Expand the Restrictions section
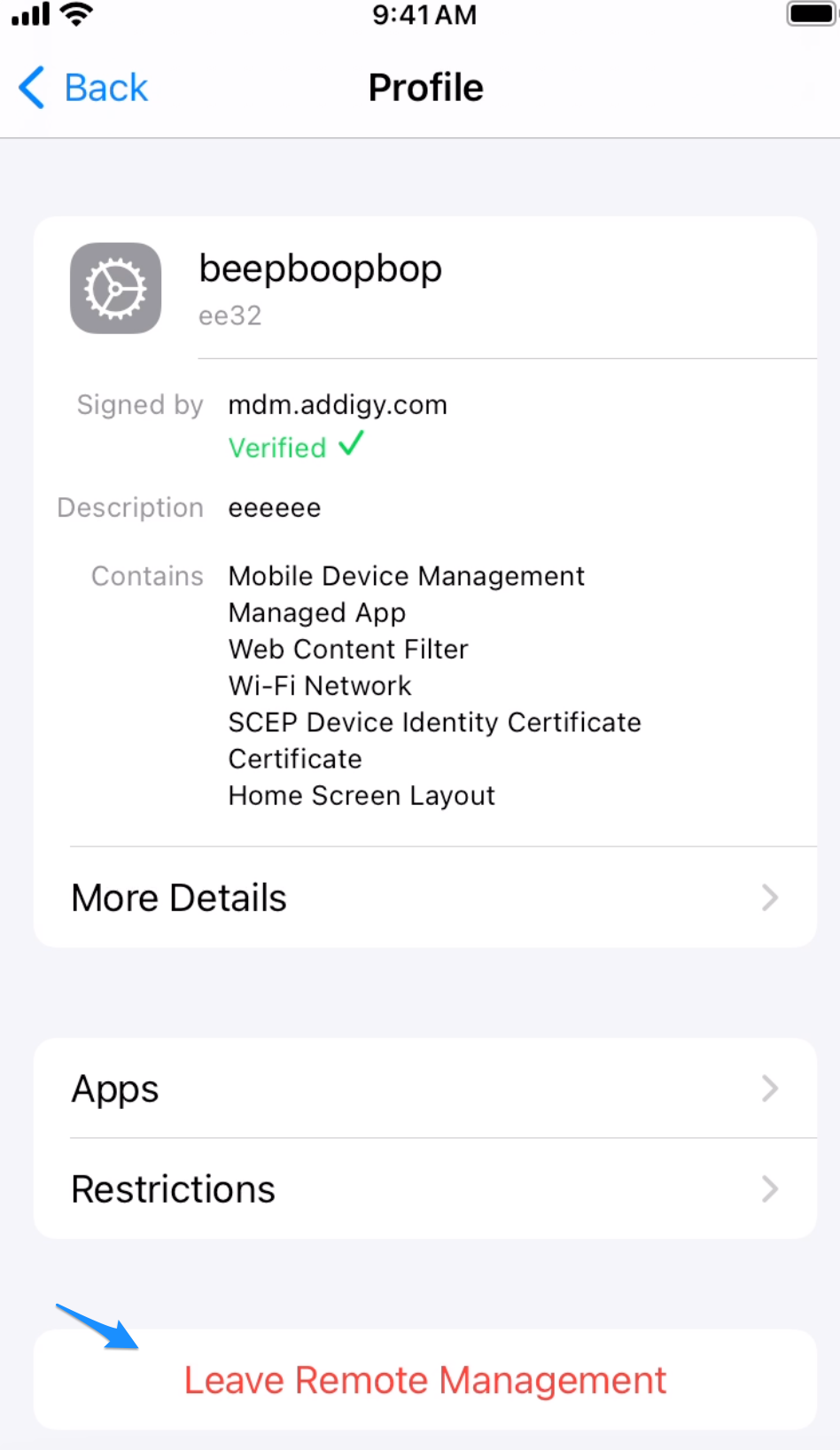Viewport: 840px width, 1450px height. click(x=425, y=1189)
